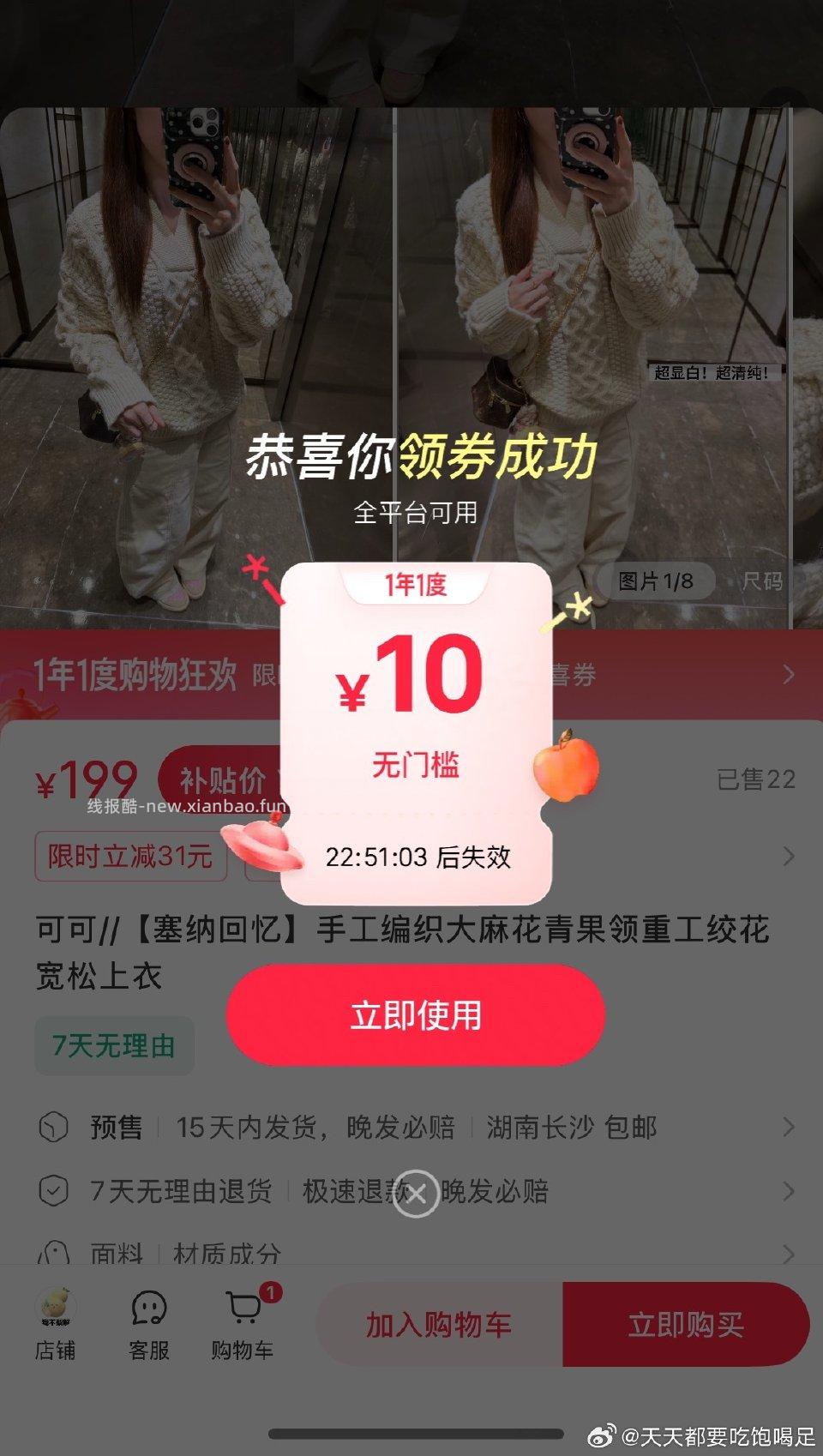Tap the 客服 customer service chat icon
Viewport: 823px width, 1456px height.
point(147,1308)
